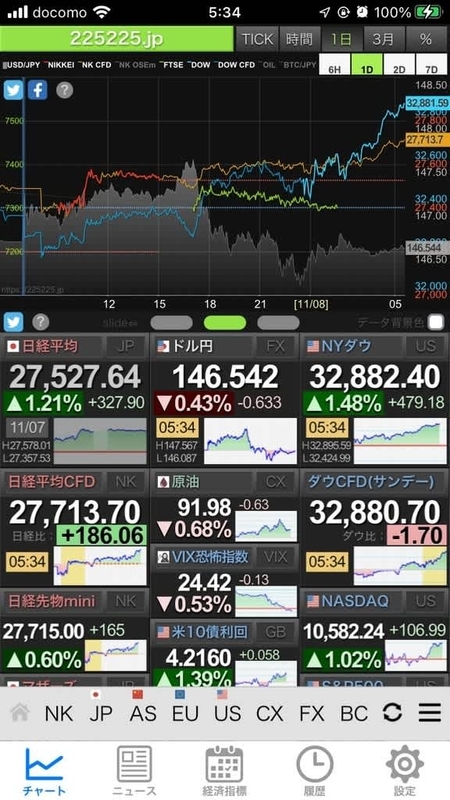Image resolution: width=450 pixels, height=800 pixels.
Task: Switch chart to percent mode
Action: coord(427,39)
